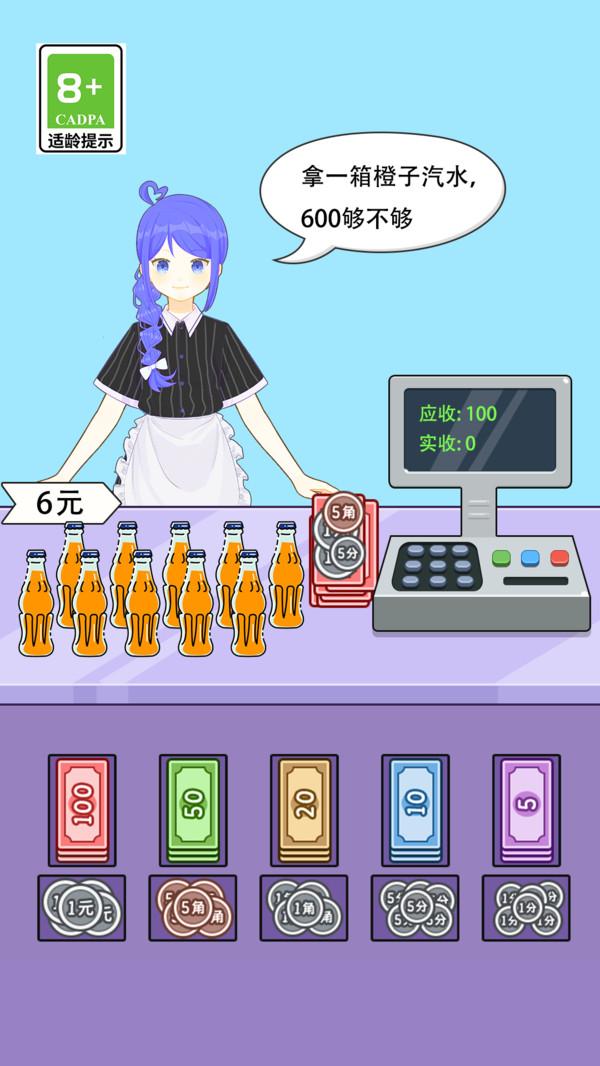Image resolution: width=600 pixels, height=1066 pixels.
Task: Open the CADPA 8+ age rating notice
Action: (81, 98)
